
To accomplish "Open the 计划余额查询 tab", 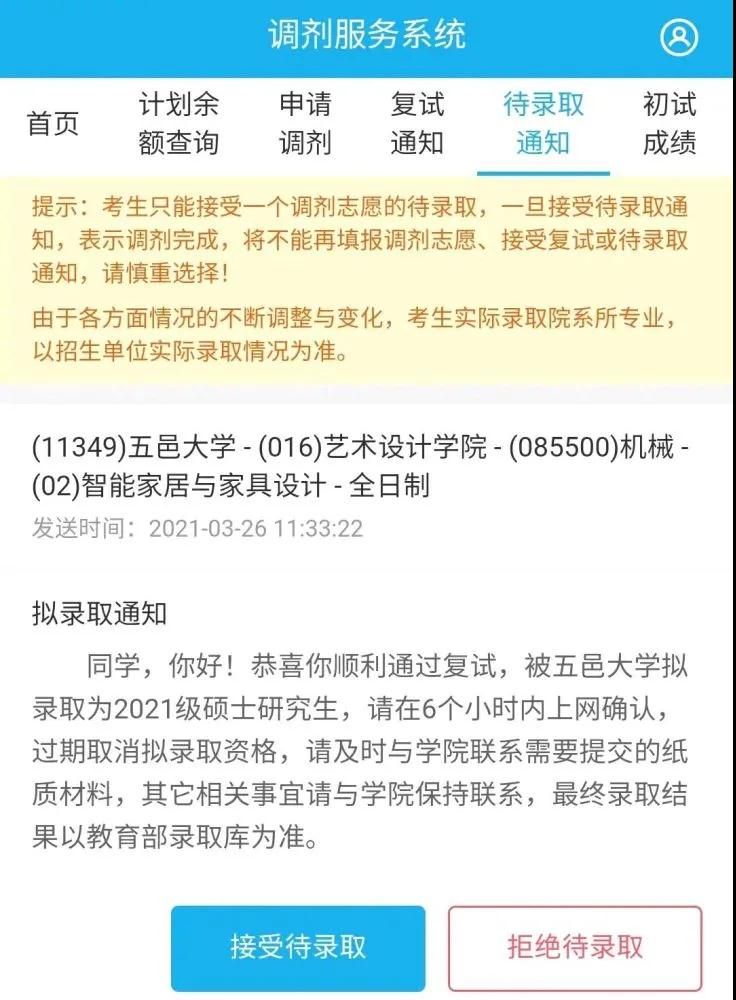I will coord(178,124).
